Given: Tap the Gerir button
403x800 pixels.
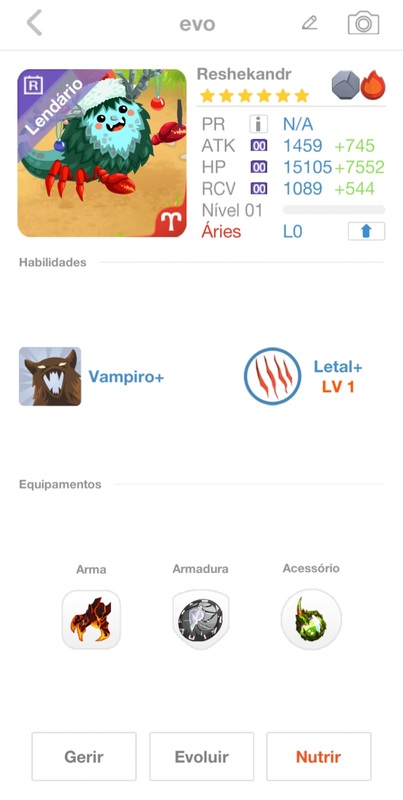Looking at the screenshot, I should pos(84,756).
